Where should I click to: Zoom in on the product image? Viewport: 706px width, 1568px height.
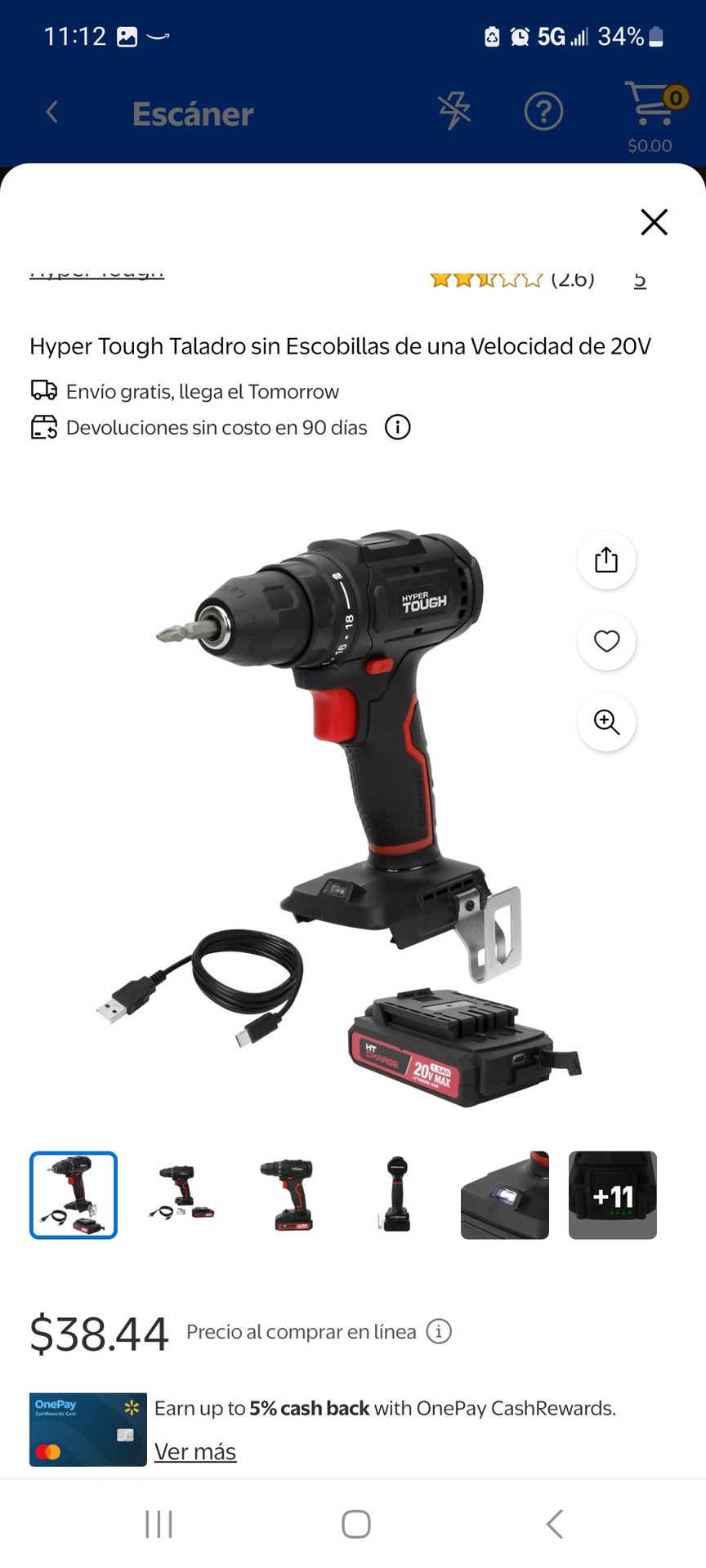[606, 722]
